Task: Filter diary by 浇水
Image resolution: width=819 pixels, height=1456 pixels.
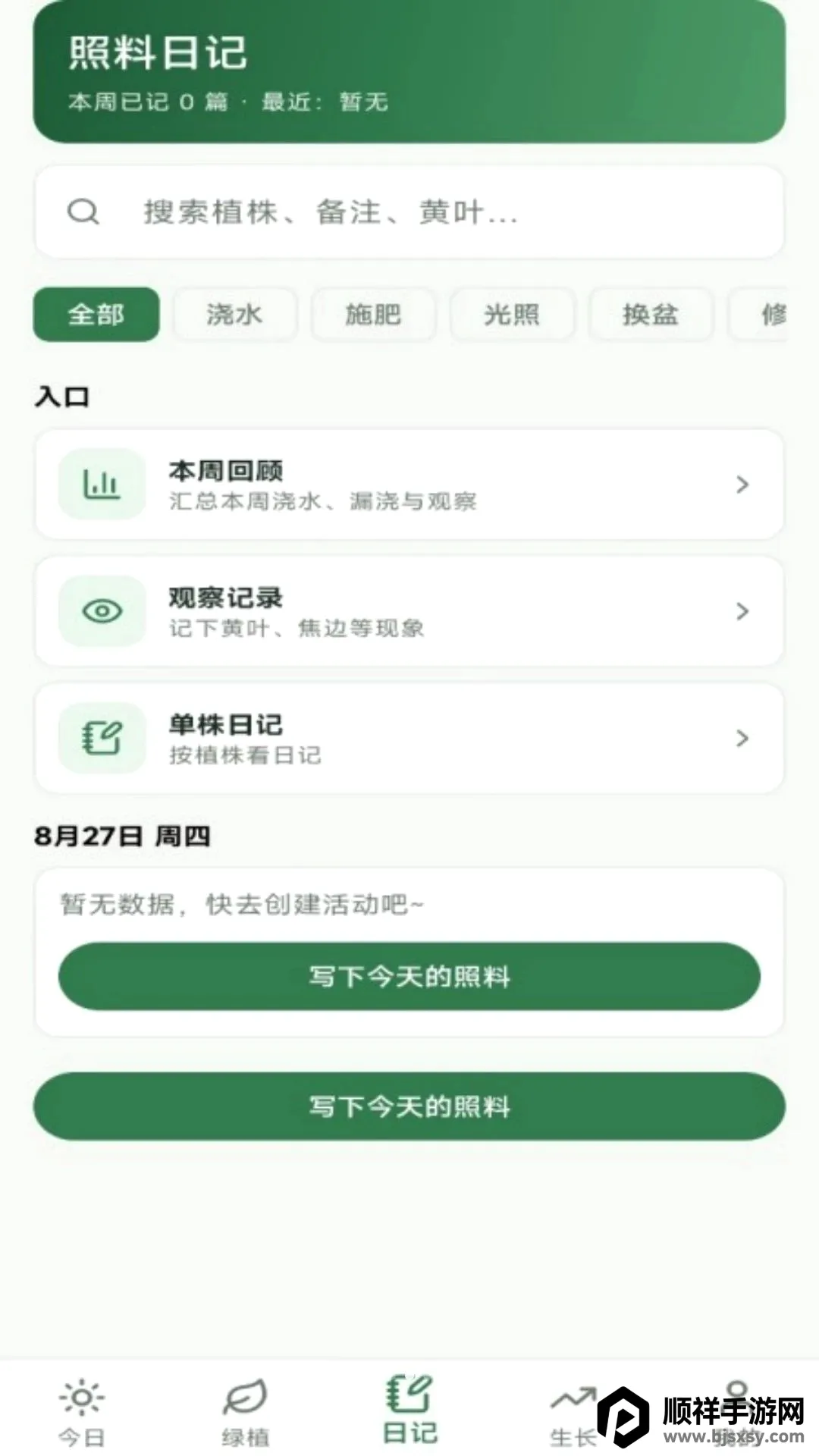Action: 235,314
